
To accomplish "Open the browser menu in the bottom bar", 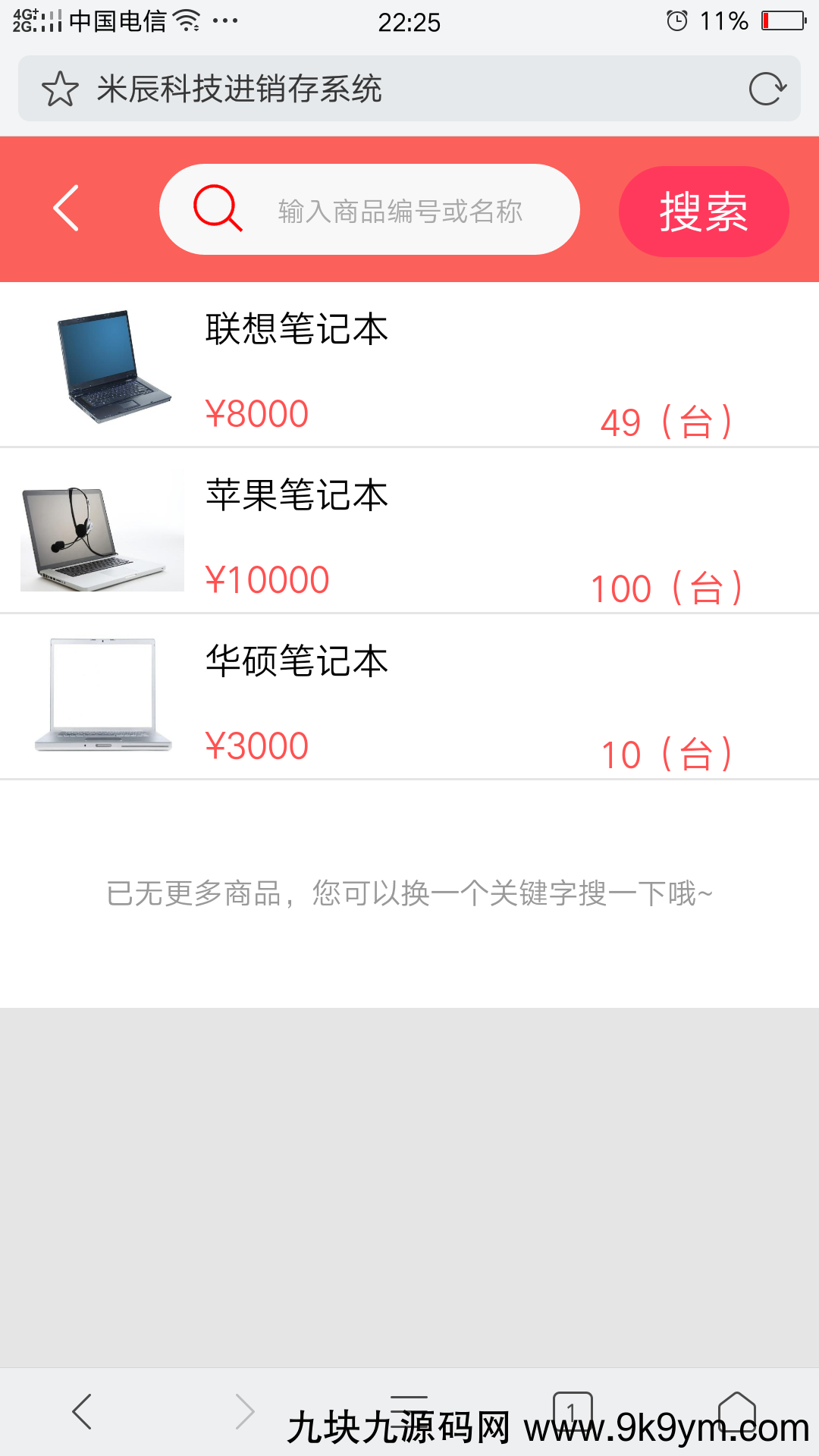I will pyautogui.click(x=409, y=1409).
